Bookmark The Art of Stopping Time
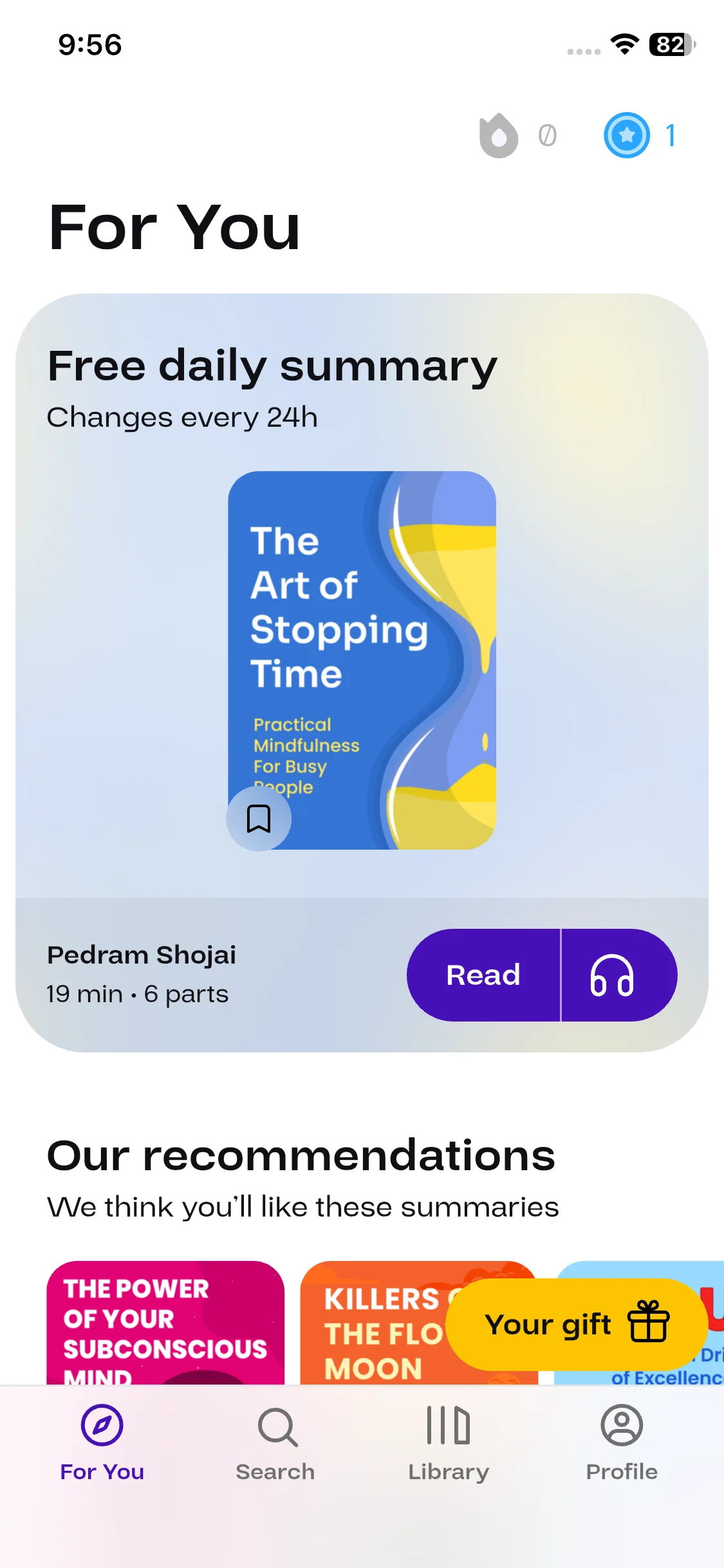724x1568 pixels. pos(259,819)
